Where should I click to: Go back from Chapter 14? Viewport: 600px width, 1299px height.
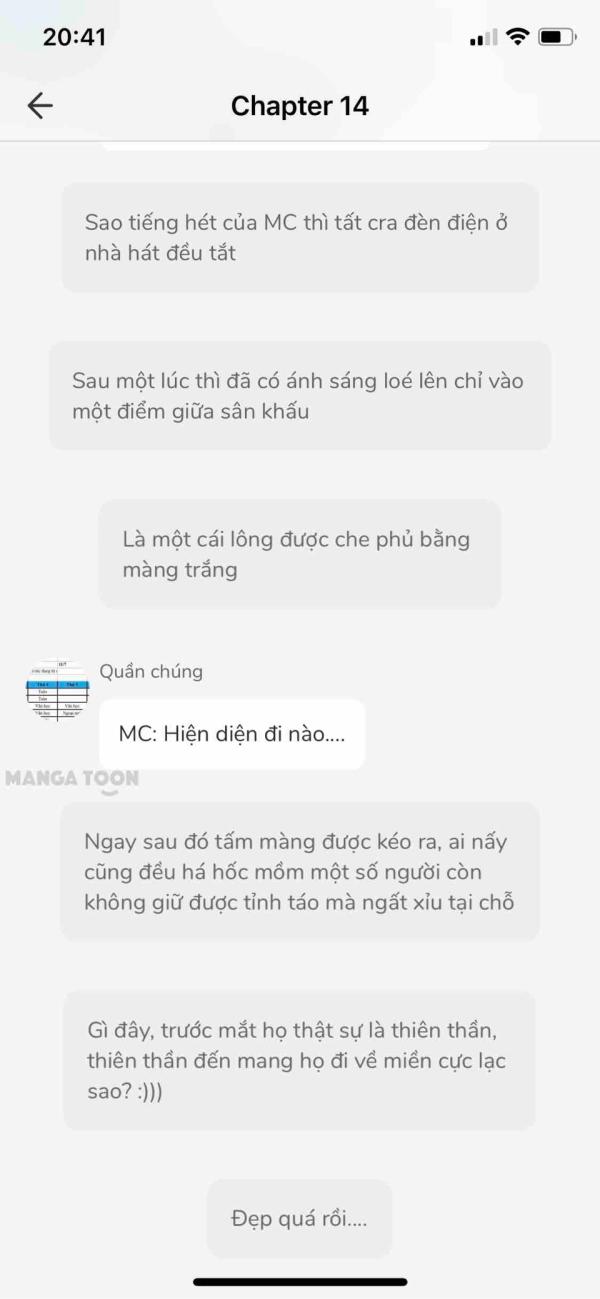(40, 105)
